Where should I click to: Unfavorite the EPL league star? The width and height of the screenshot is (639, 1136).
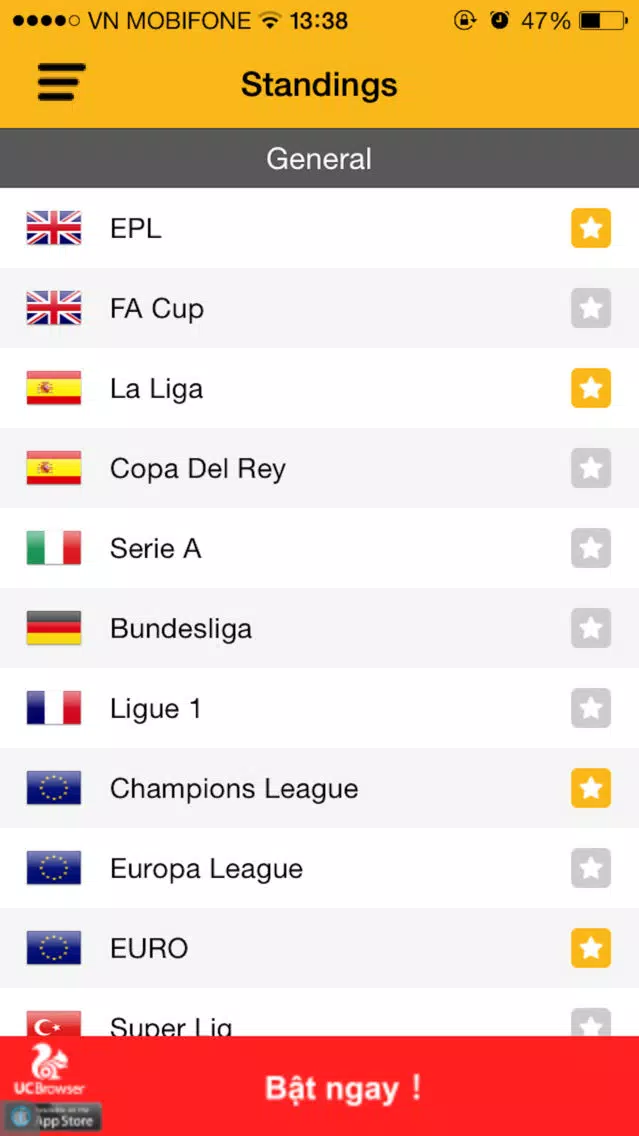tap(590, 228)
